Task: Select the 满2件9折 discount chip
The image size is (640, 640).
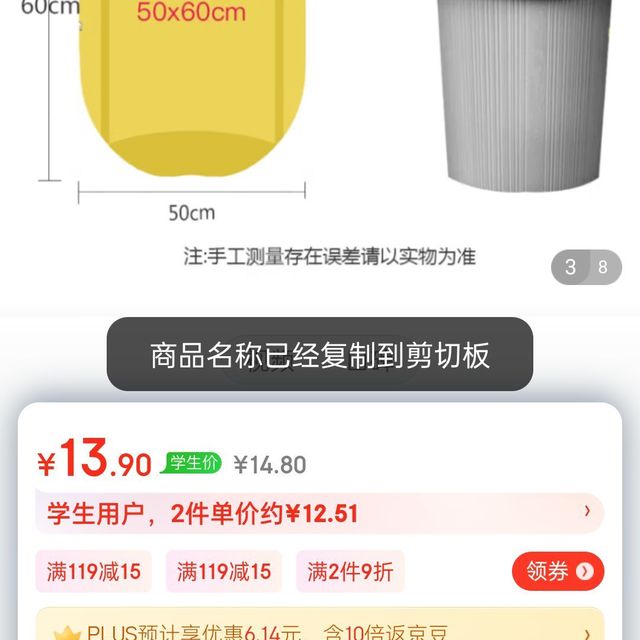Action: [x=350, y=572]
